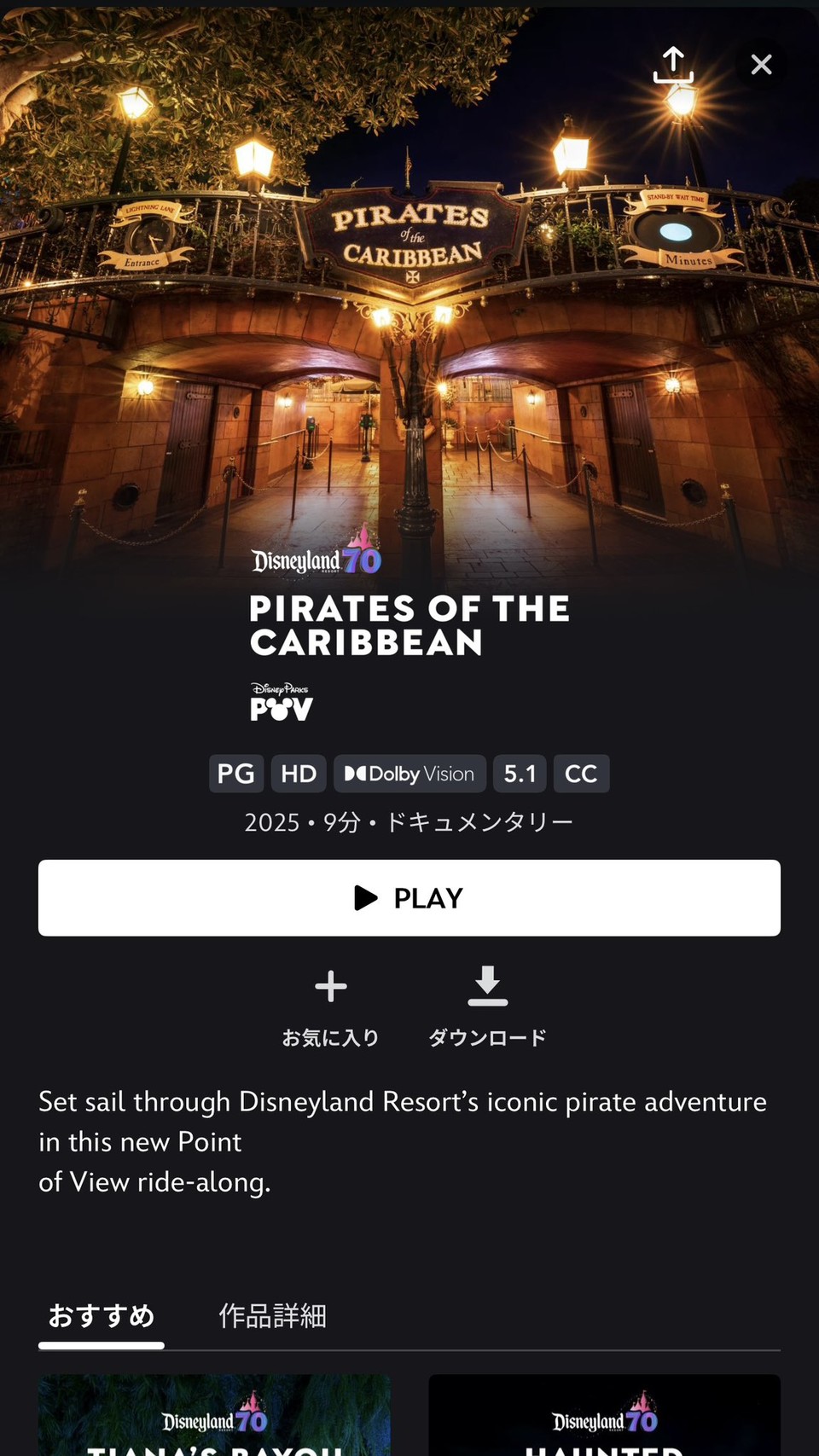Play Pirates of the Caribbean
Image resolution: width=819 pixels, height=1456 pixels.
click(409, 897)
